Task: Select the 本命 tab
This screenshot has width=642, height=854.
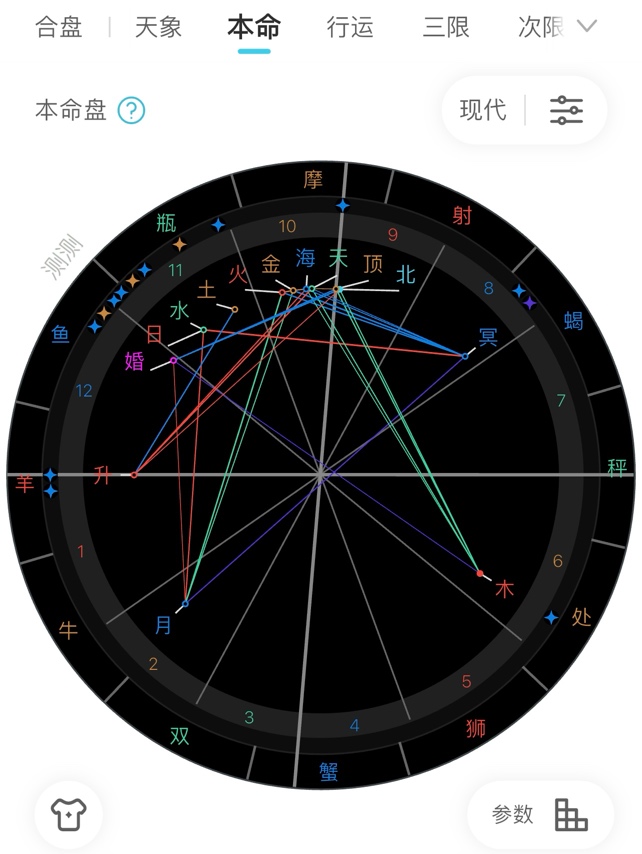Action: [x=254, y=27]
